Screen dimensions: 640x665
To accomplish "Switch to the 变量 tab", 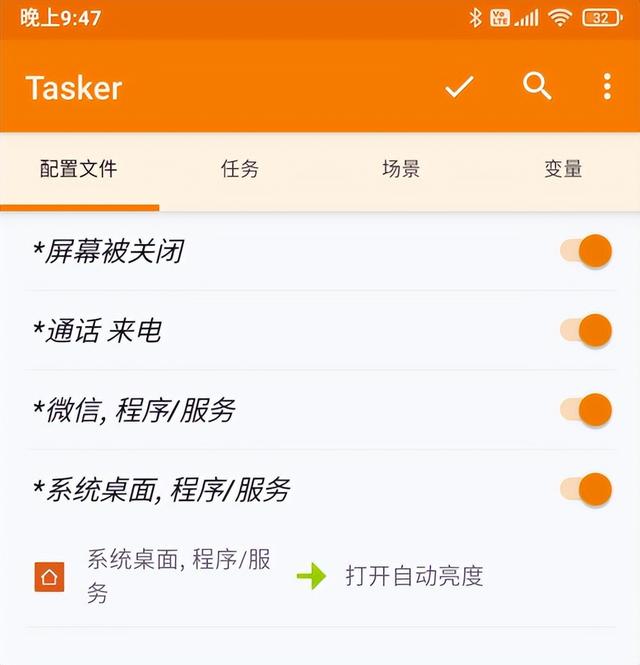I will pyautogui.click(x=562, y=169).
